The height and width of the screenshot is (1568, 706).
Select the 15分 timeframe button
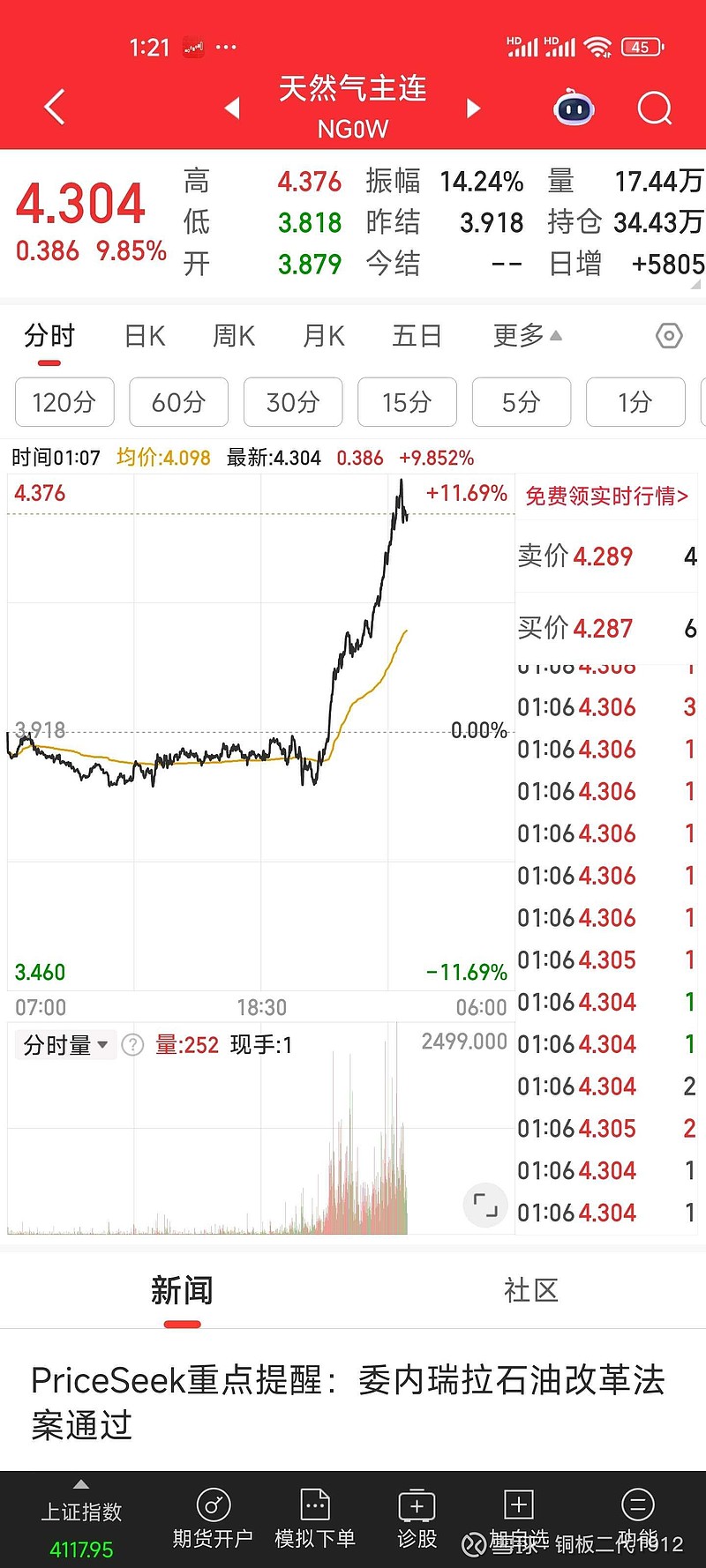coord(407,402)
